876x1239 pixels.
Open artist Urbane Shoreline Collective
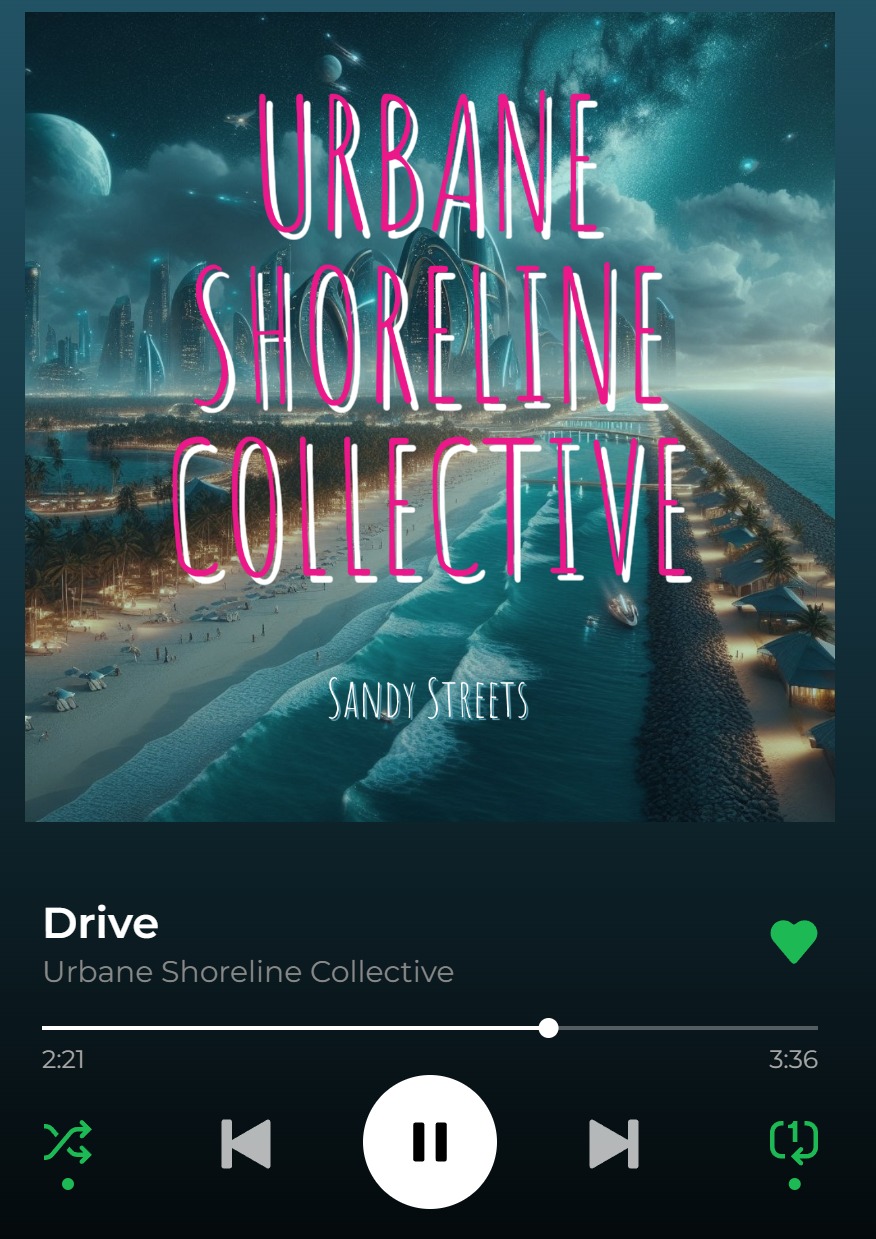click(x=248, y=971)
